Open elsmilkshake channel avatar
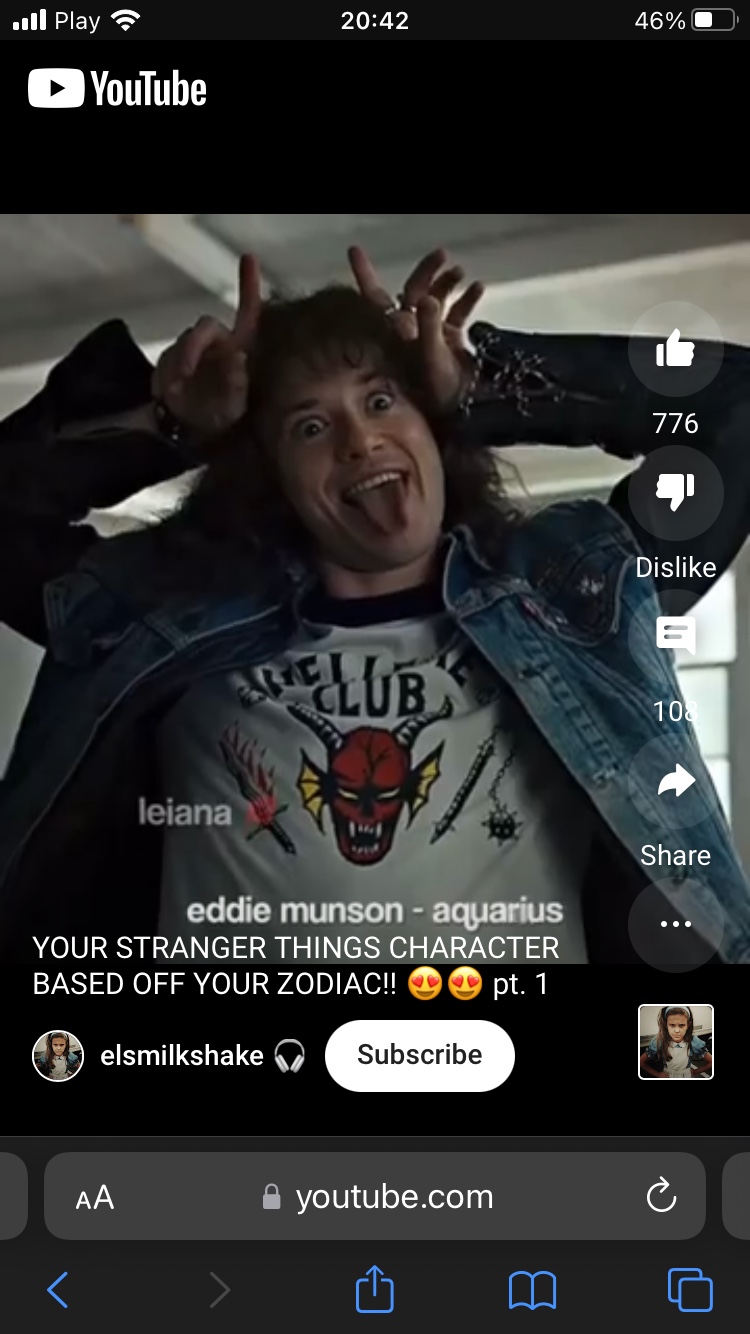This screenshot has height=1334, width=750. coord(58,1056)
